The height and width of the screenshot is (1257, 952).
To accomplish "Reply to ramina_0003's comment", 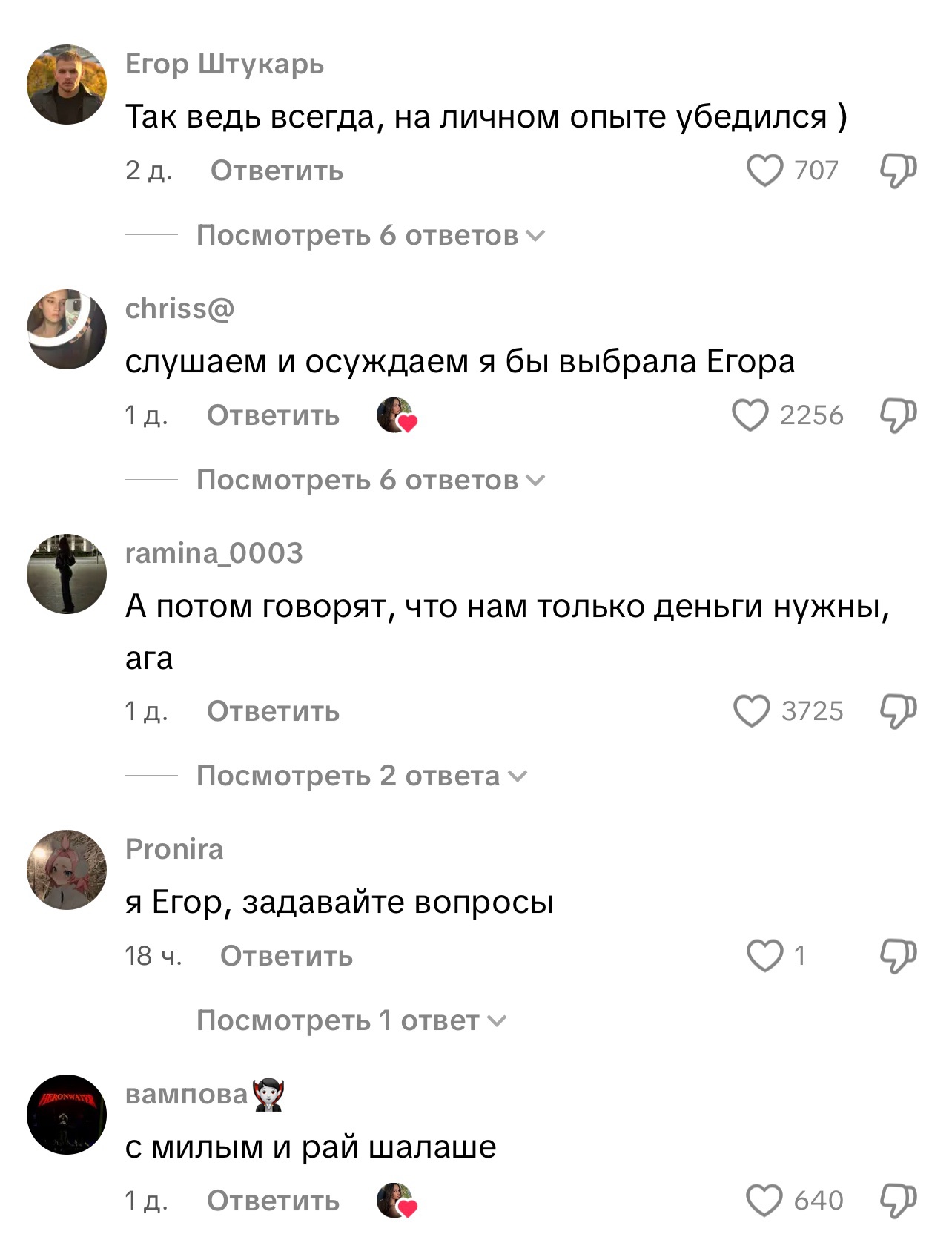I will pos(273,711).
